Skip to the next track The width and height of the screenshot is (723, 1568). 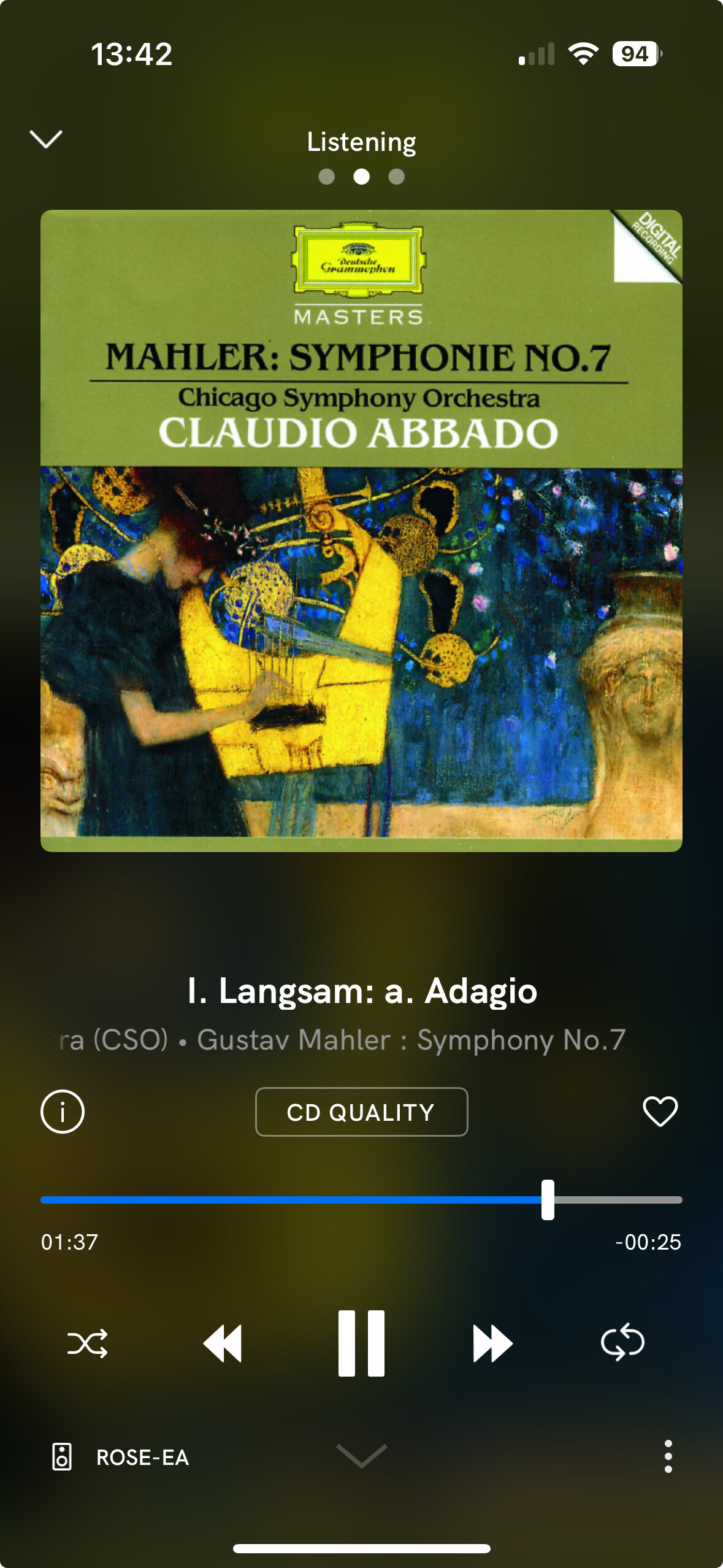tap(492, 1343)
